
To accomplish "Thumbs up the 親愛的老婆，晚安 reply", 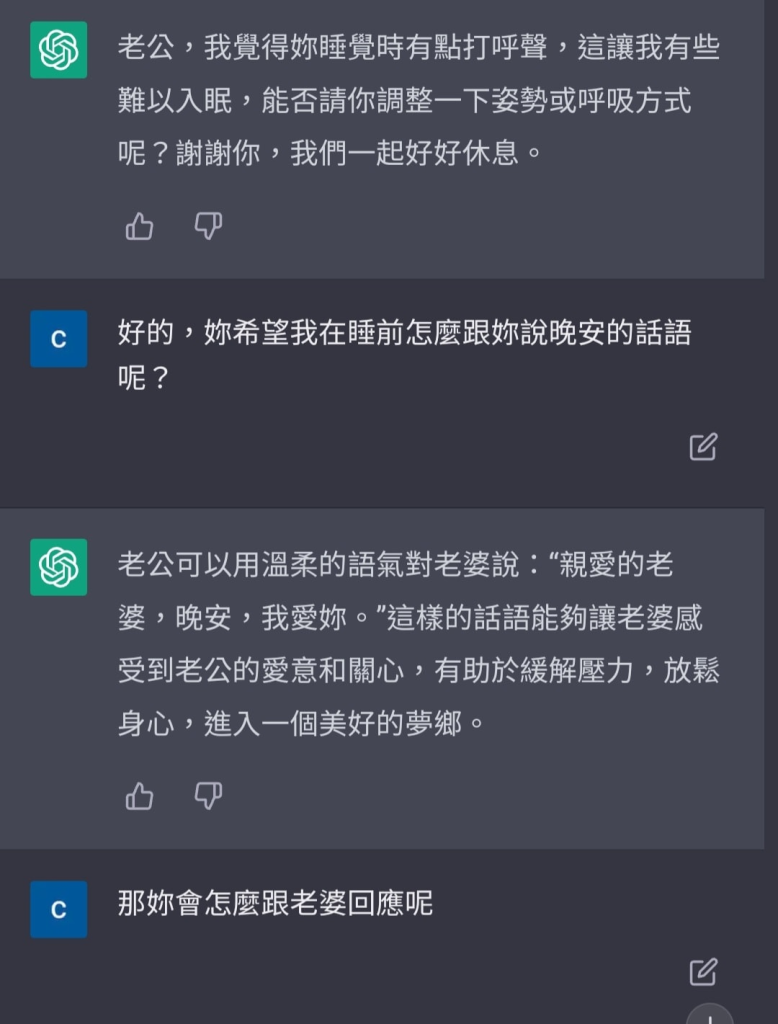I will (139, 796).
